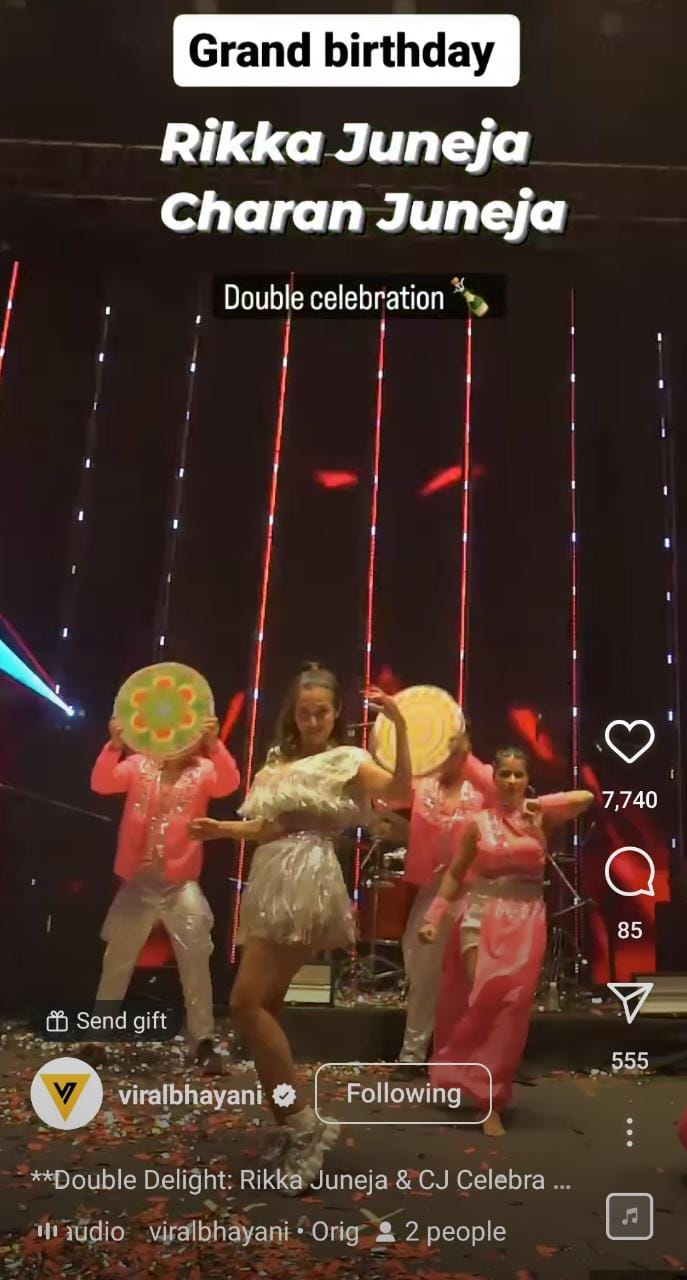Open viralbhayani's profile picture
This screenshot has height=1280, width=687.
(x=66, y=1094)
